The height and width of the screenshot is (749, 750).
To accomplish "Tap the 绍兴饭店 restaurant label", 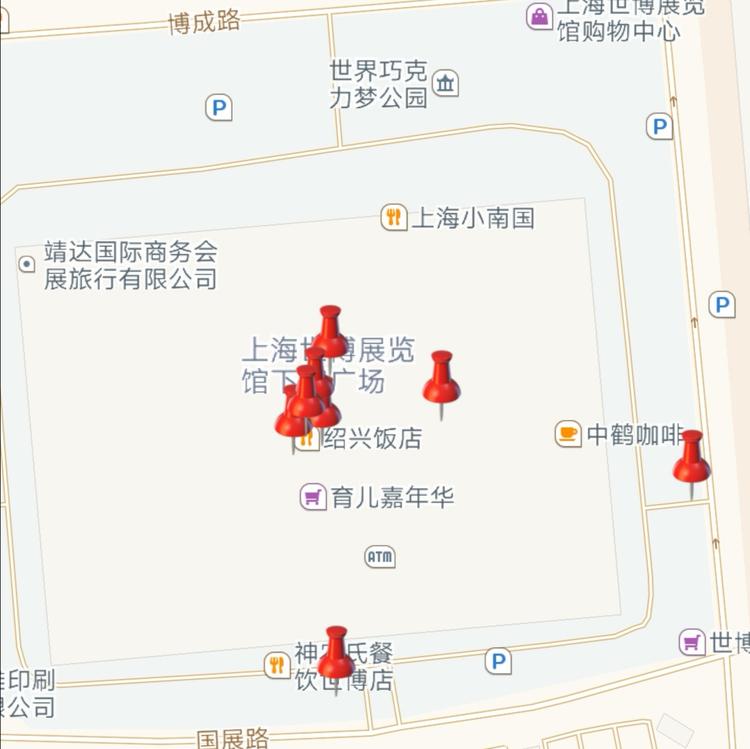I will click(x=372, y=438).
